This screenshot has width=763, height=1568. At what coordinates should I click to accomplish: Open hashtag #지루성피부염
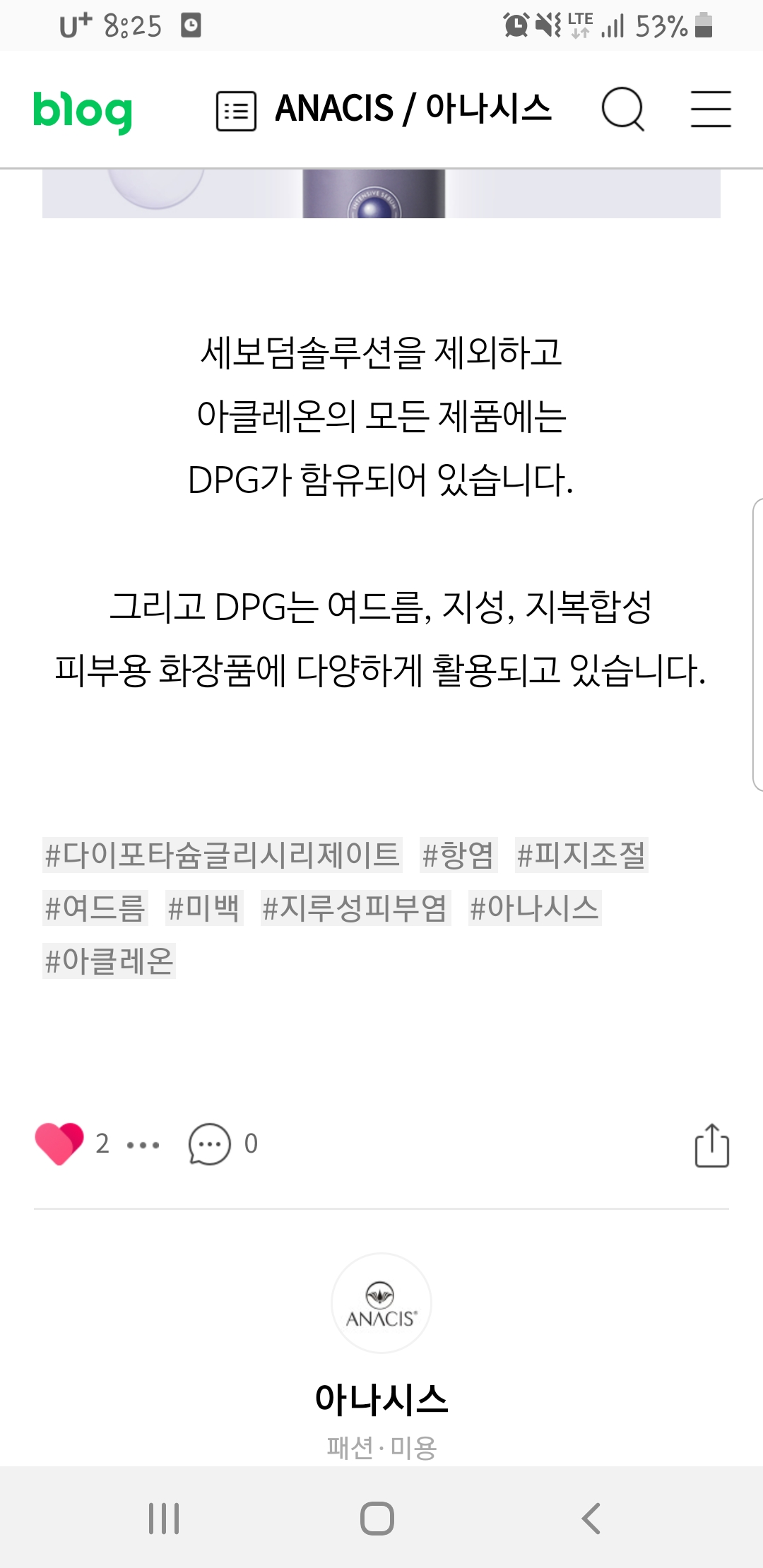tap(355, 908)
